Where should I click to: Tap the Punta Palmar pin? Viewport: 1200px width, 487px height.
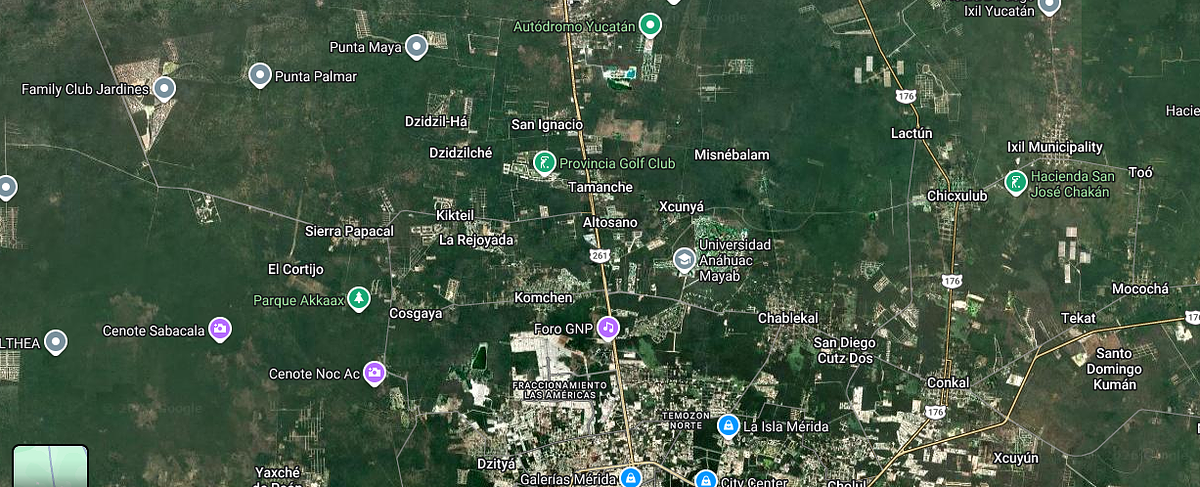click(x=260, y=75)
